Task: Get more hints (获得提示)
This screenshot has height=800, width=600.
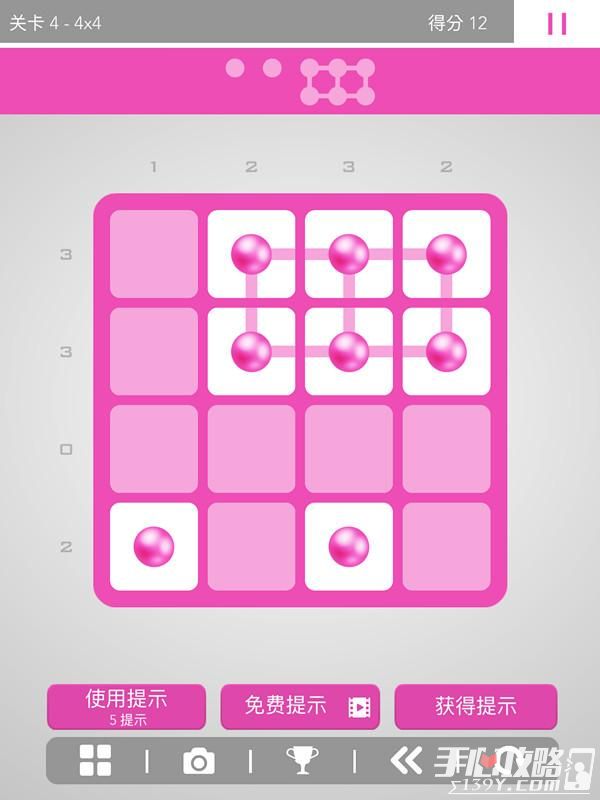Action: 476,707
